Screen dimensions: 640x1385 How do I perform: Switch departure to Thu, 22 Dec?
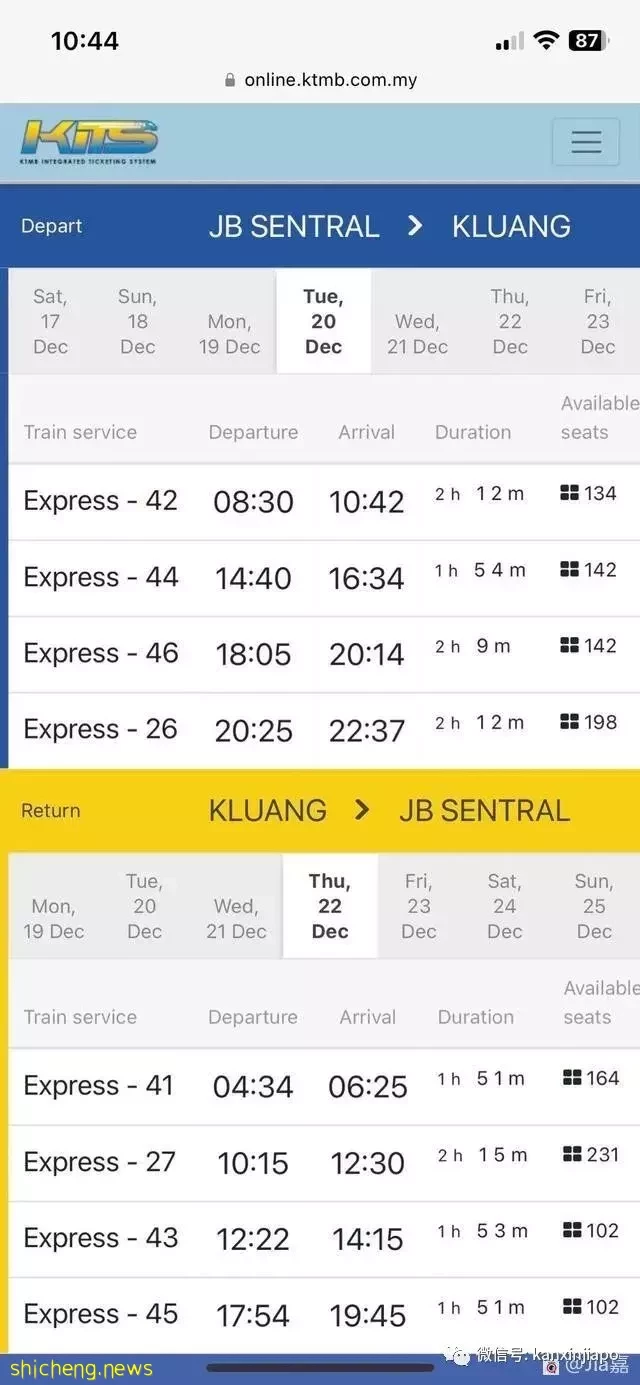click(510, 321)
